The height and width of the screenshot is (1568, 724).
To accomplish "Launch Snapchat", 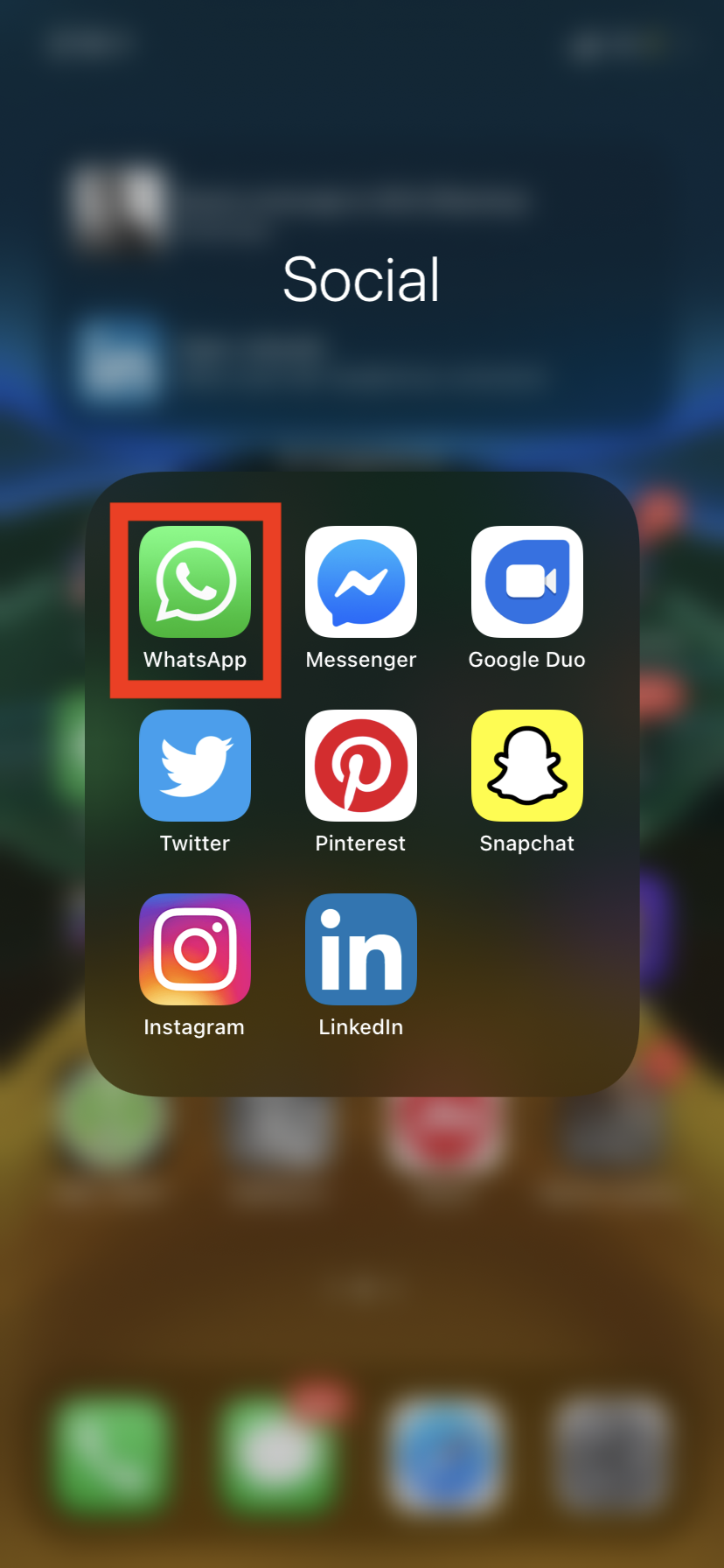I will (x=527, y=766).
